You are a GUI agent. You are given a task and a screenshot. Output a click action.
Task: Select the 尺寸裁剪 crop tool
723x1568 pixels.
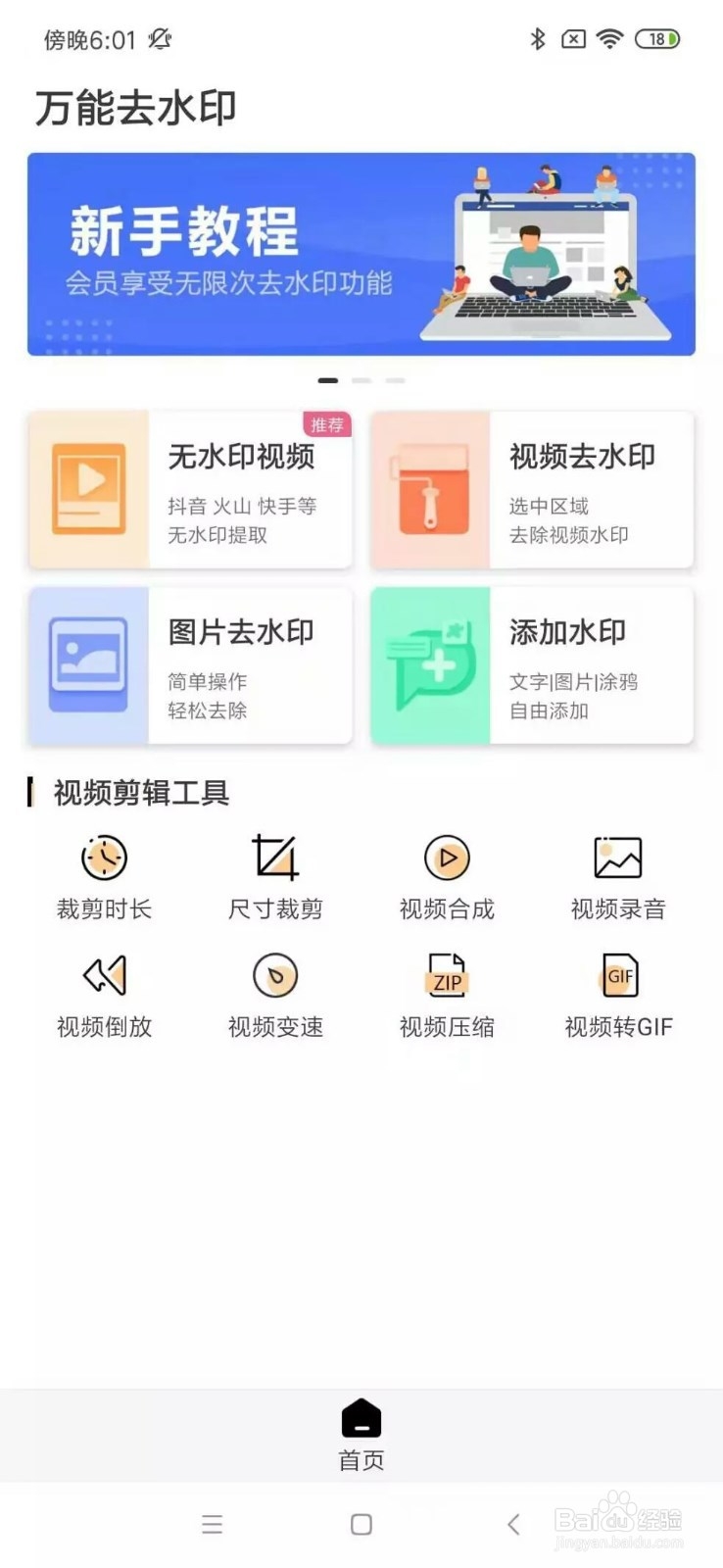[274, 872]
